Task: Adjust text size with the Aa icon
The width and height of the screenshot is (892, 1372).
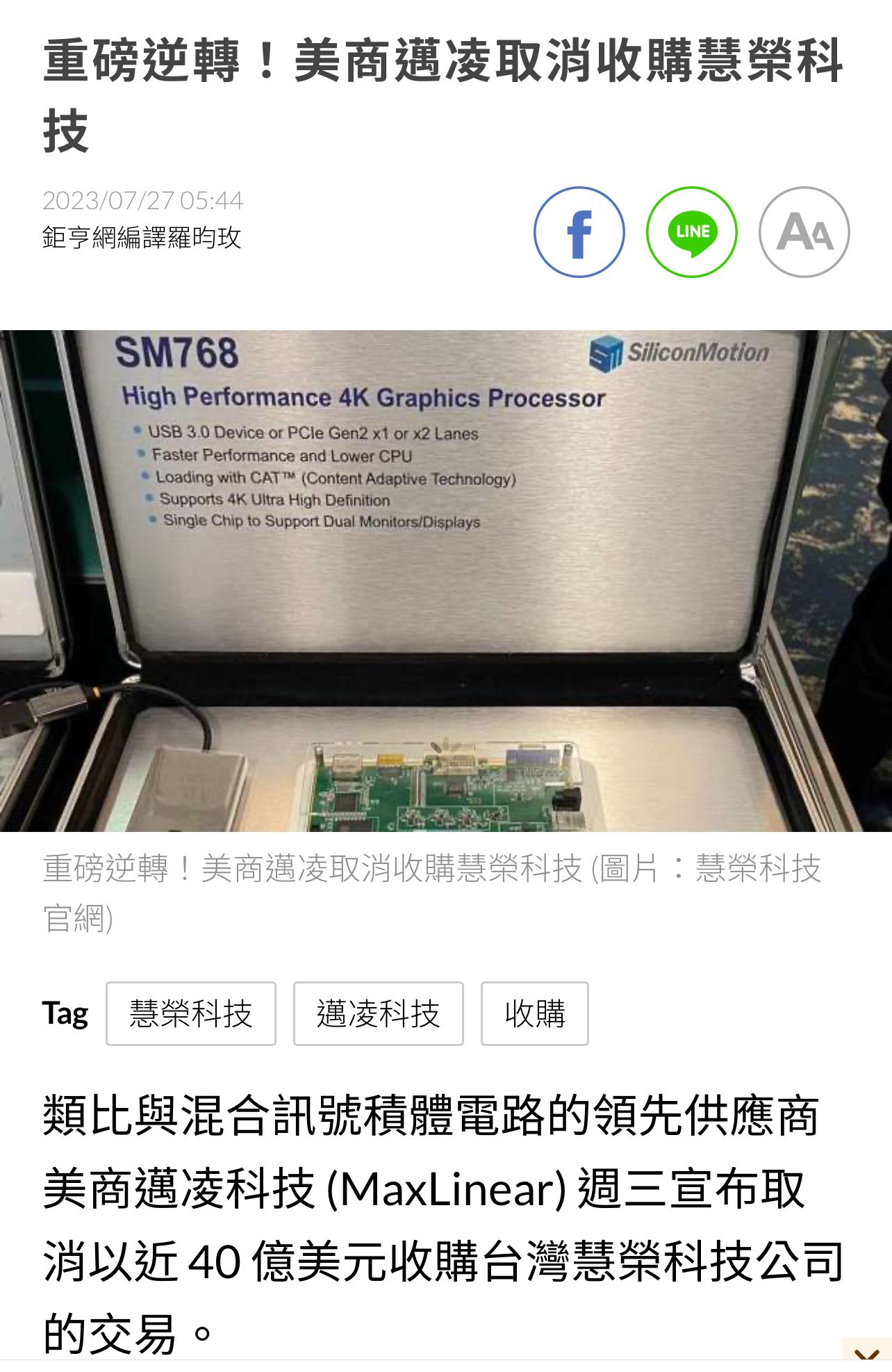Action: coord(804,232)
